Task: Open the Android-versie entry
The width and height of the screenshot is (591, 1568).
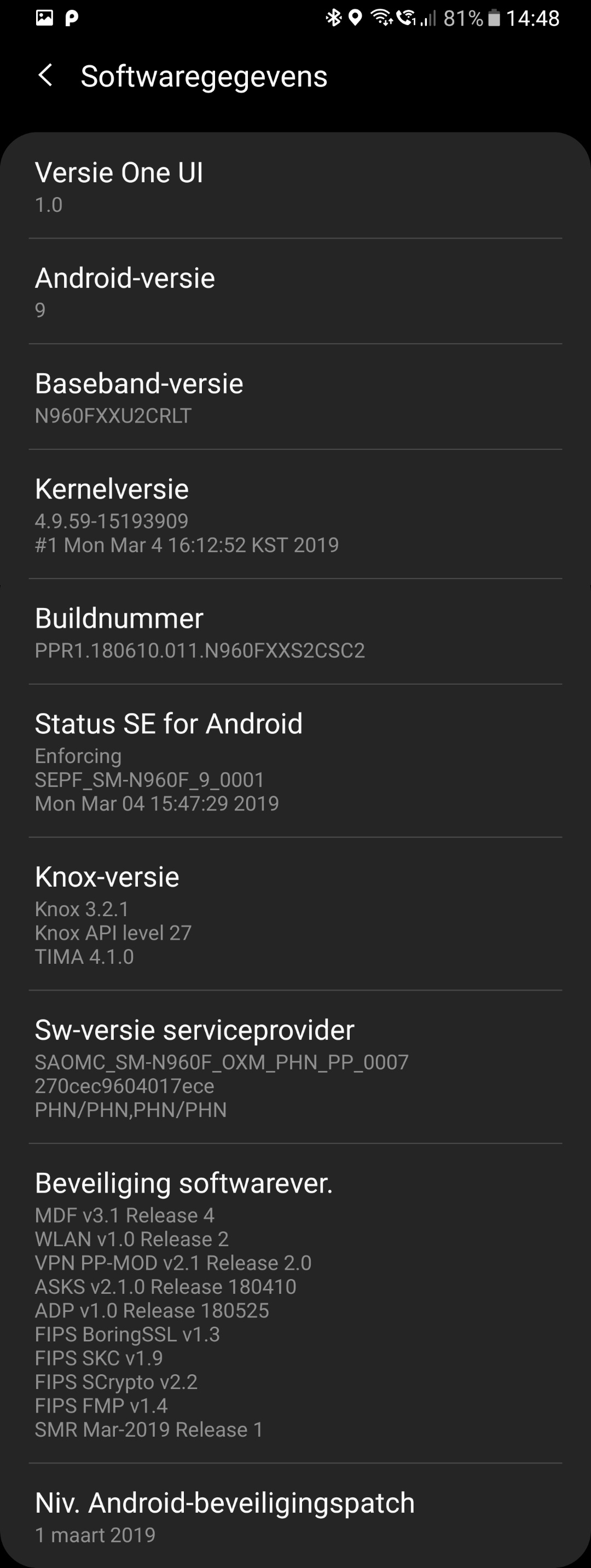Action: coord(295,292)
